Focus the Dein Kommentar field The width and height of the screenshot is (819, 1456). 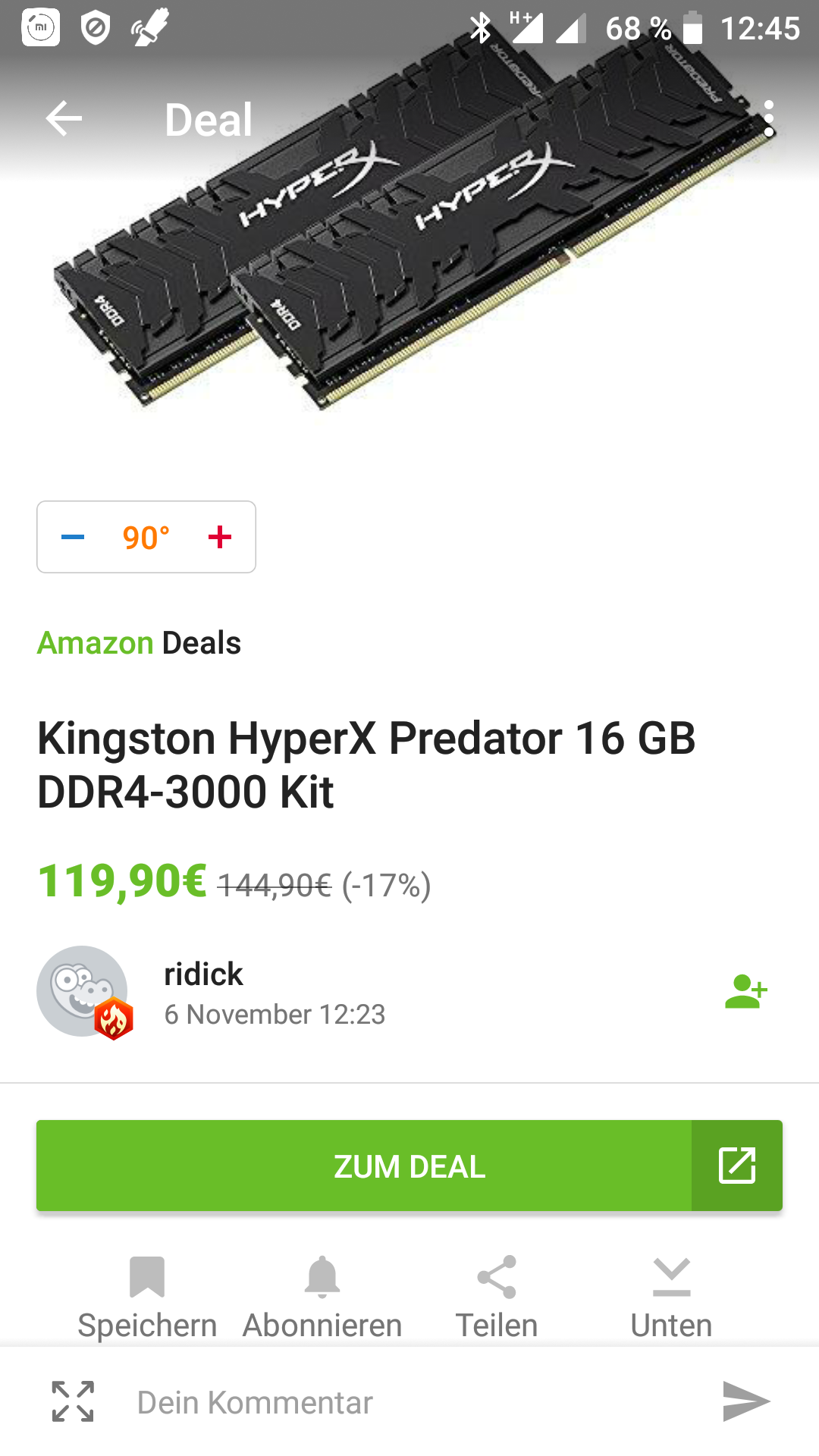tap(409, 1402)
